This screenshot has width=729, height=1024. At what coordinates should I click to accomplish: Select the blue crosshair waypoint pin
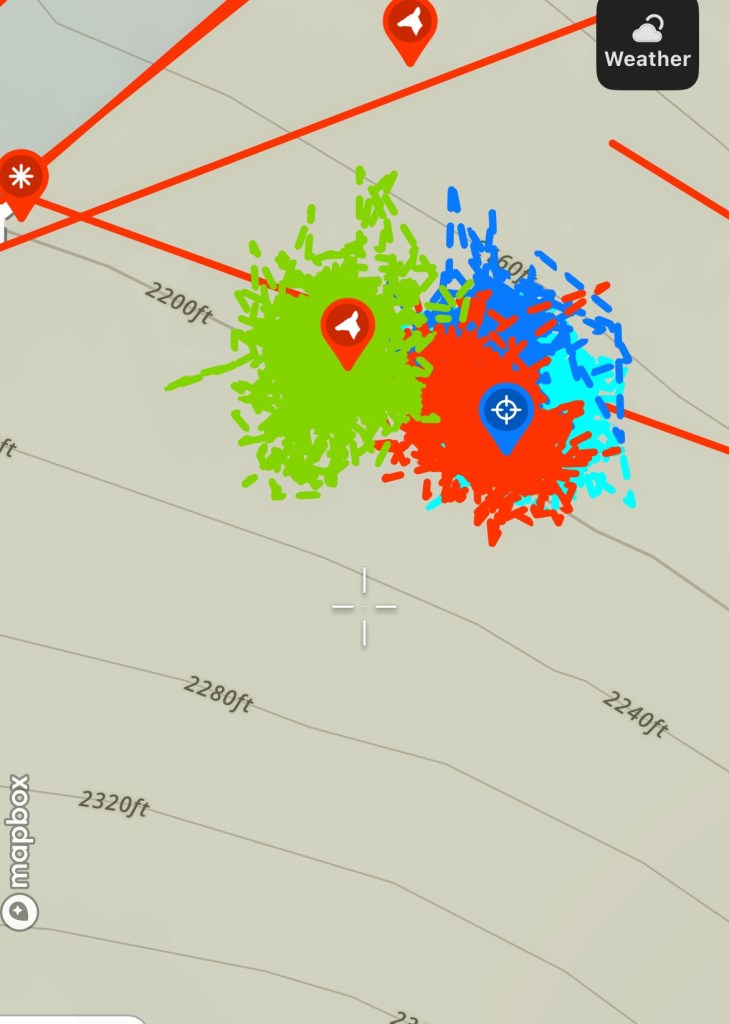[x=506, y=412]
